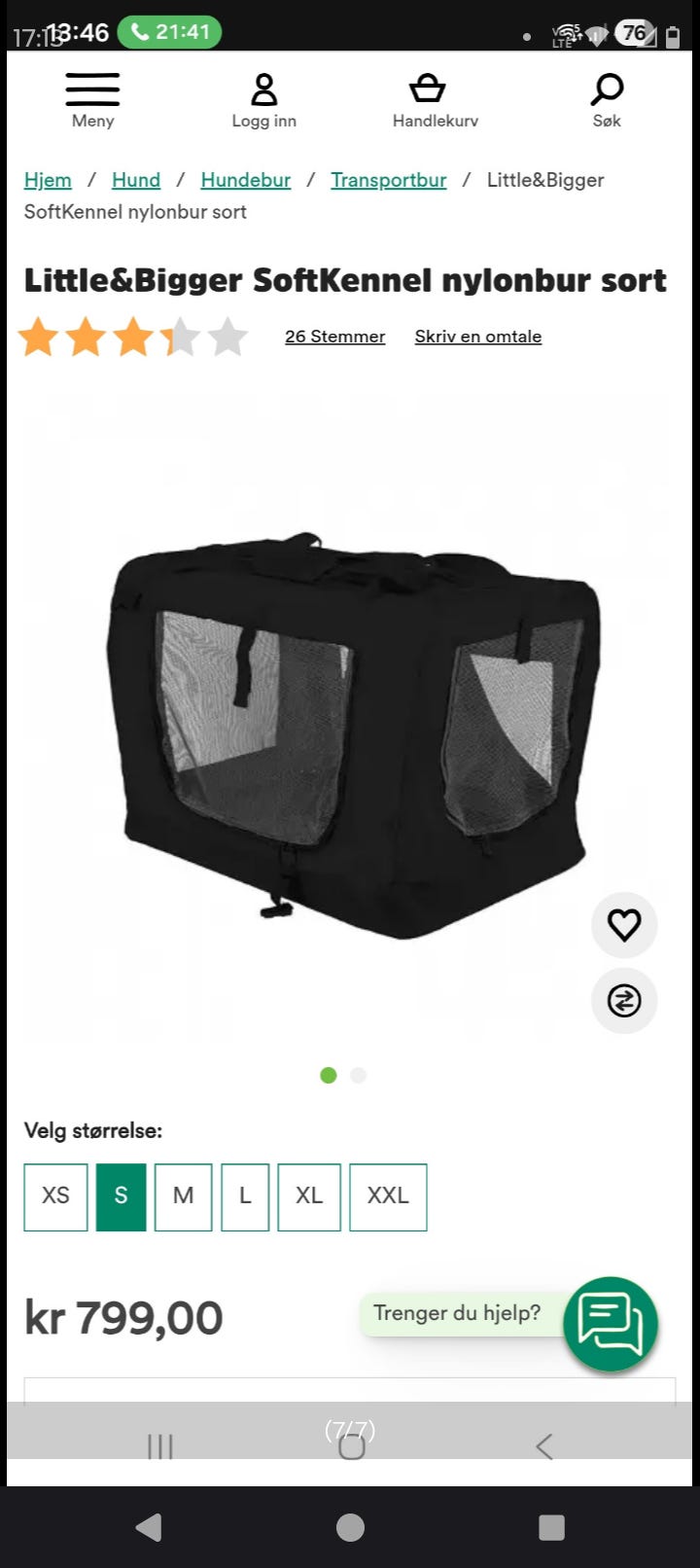Screen dimensions: 700x1568
Task: Tap the compare product arrows icon
Action: [x=624, y=1000]
